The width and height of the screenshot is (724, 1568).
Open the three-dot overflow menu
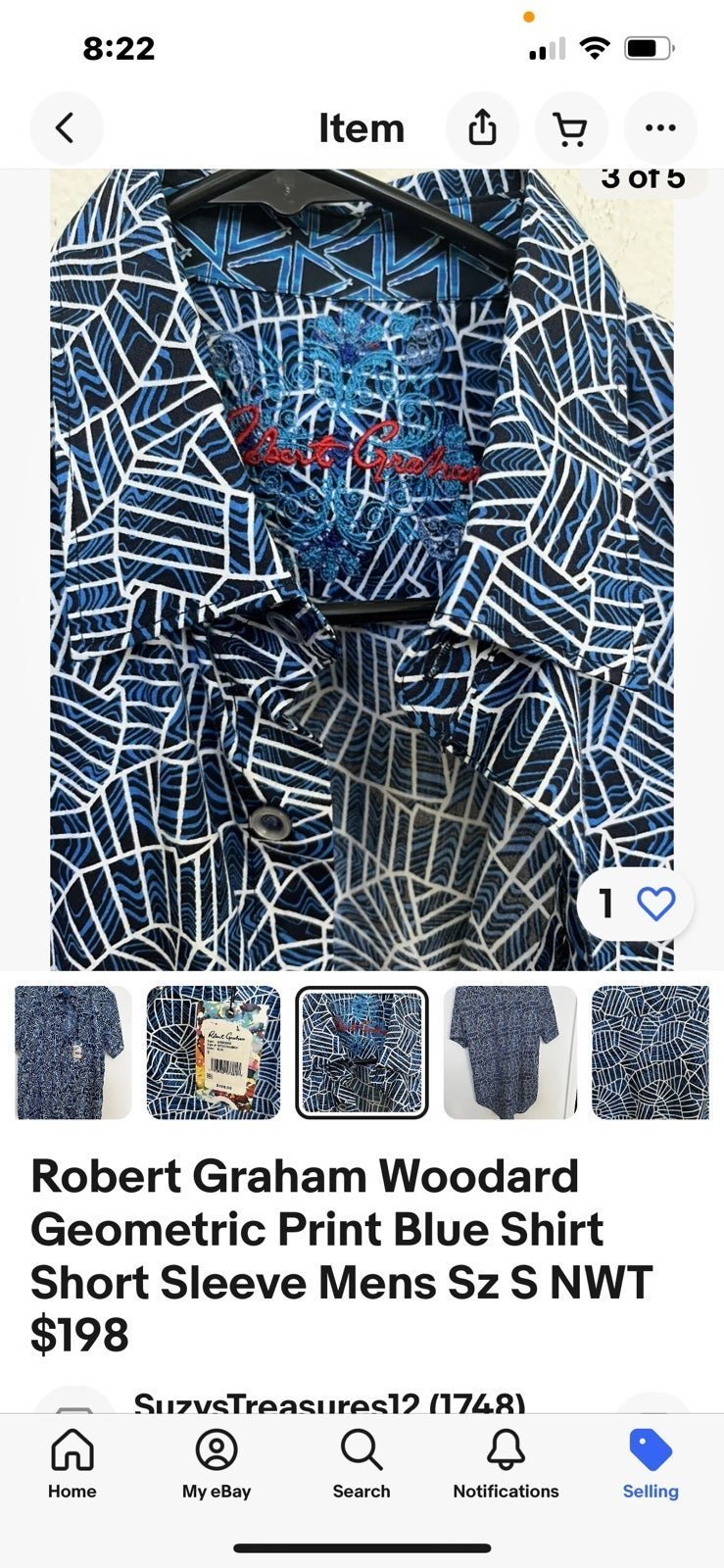click(x=660, y=128)
